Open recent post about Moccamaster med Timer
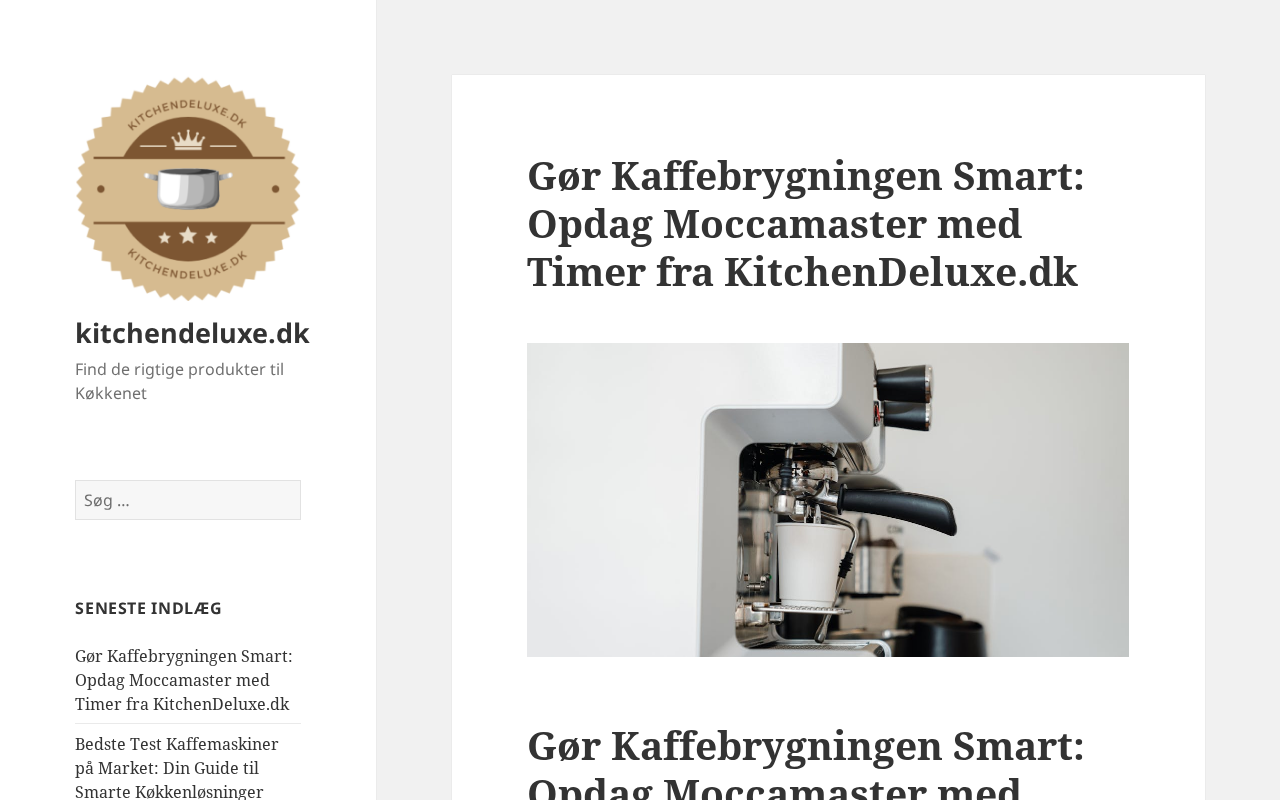Screen dimensions: 1280x800 (x=183, y=680)
